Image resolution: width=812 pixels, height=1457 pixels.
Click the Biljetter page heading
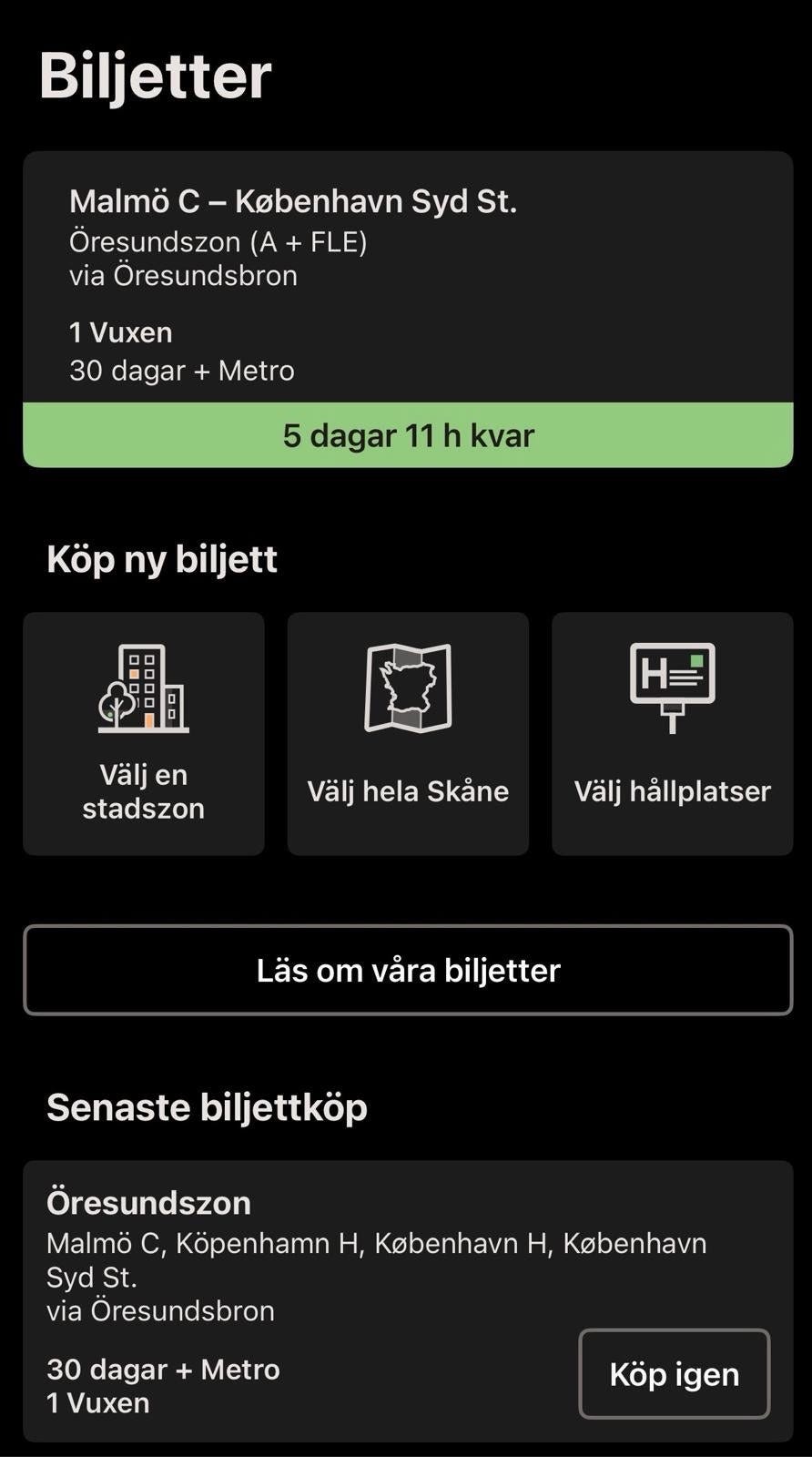[x=155, y=76]
